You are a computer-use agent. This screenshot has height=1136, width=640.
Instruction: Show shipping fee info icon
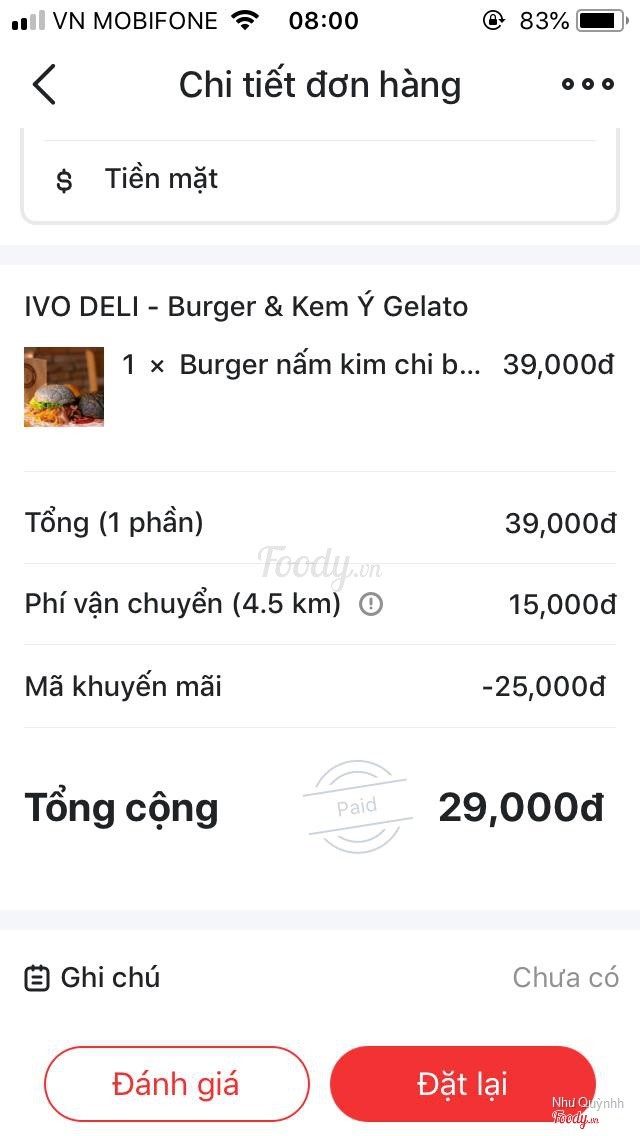pos(371,604)
